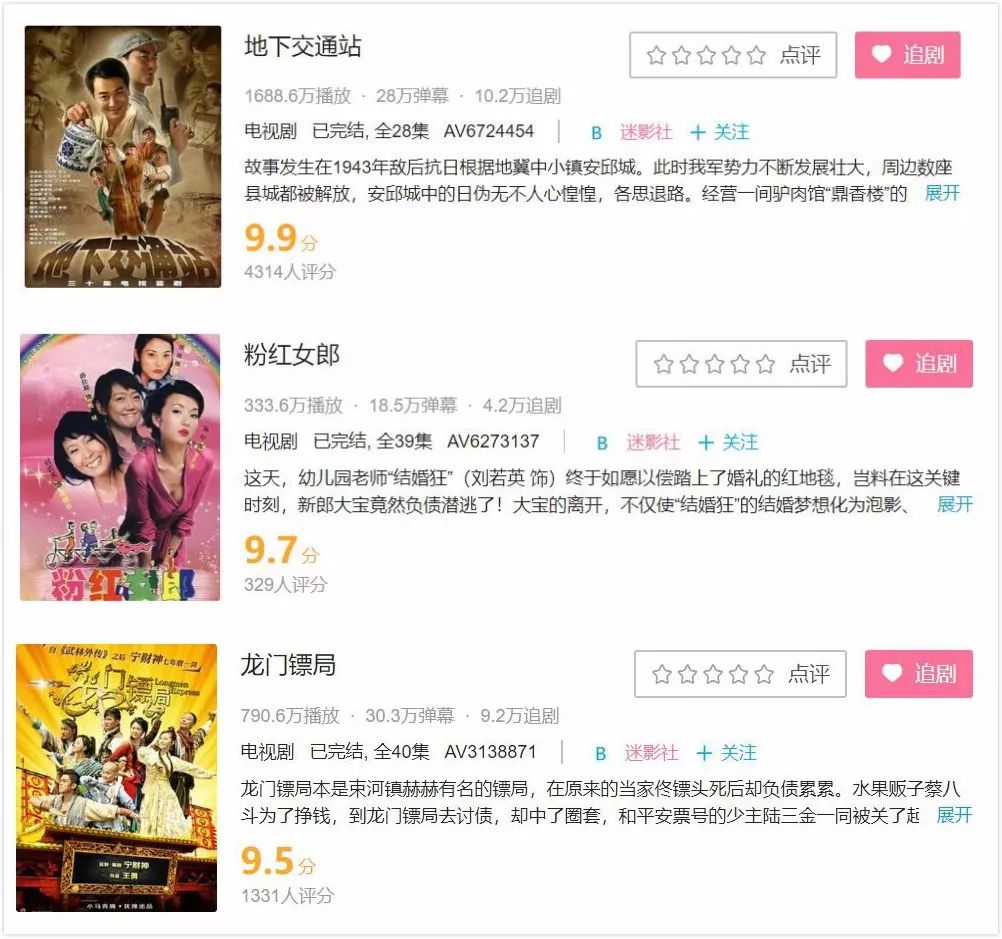Image resolution: width=1002 pixels, height=939 pixels.
Task: Expand the 粉红女郎 synopsis
Action: click(x=954, y=504)
